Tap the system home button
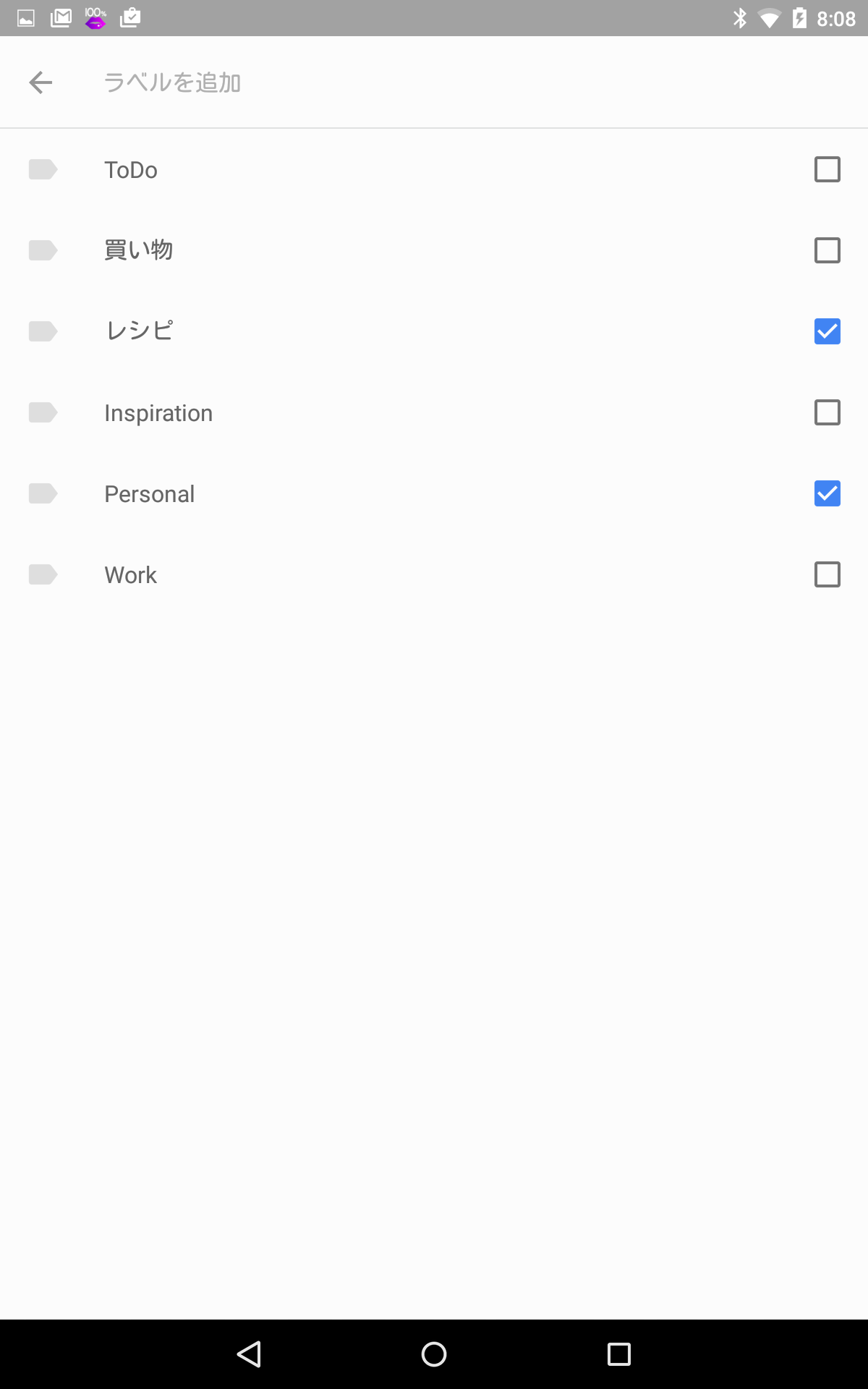The height and width of the screenshot is (1389, 868). click(434, 1354)
